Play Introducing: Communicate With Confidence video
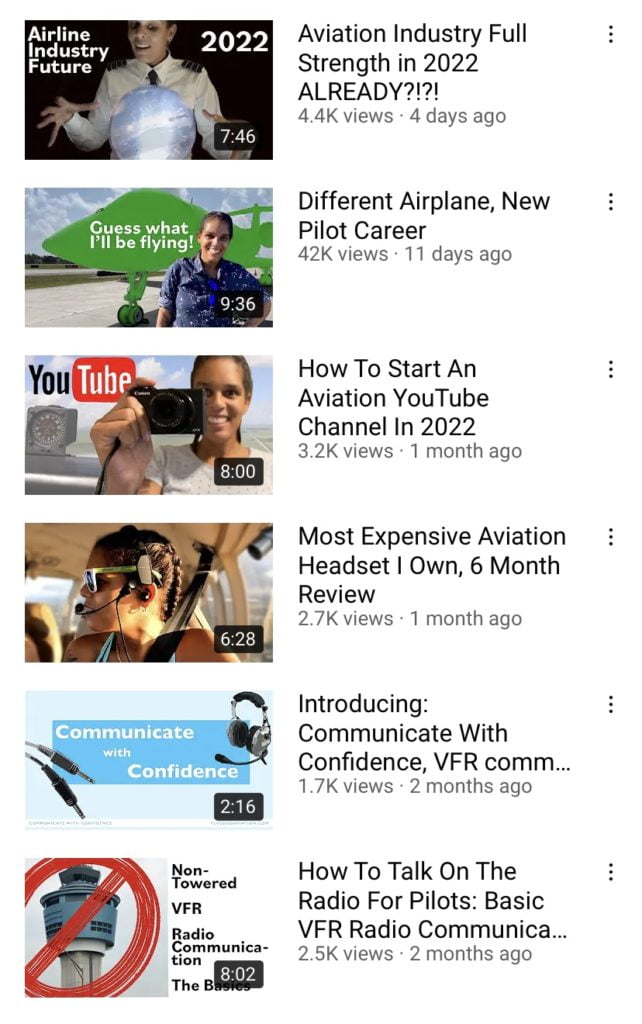 [148, 760]
